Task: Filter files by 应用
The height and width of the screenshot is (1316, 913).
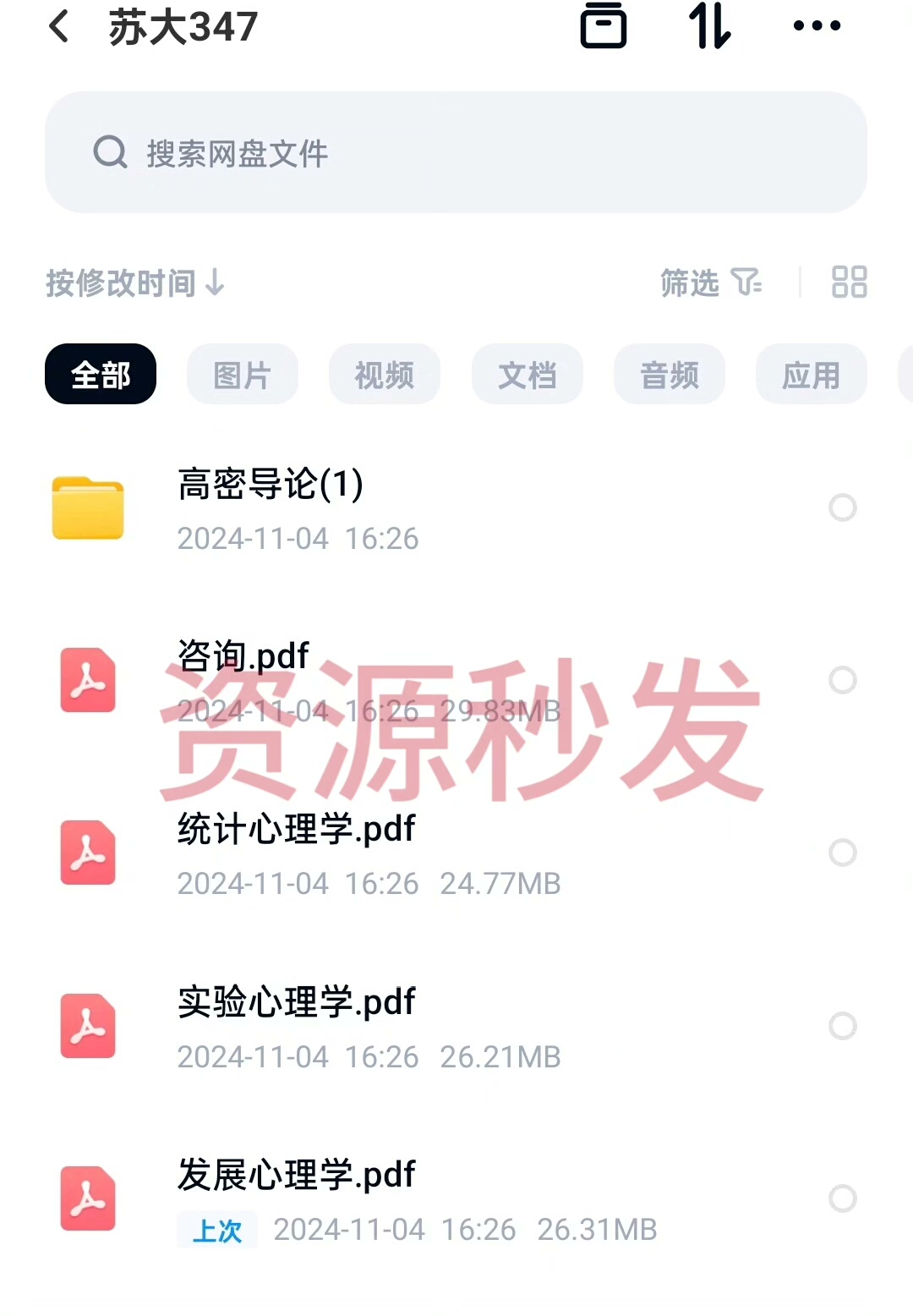Action: click(812, 375)
